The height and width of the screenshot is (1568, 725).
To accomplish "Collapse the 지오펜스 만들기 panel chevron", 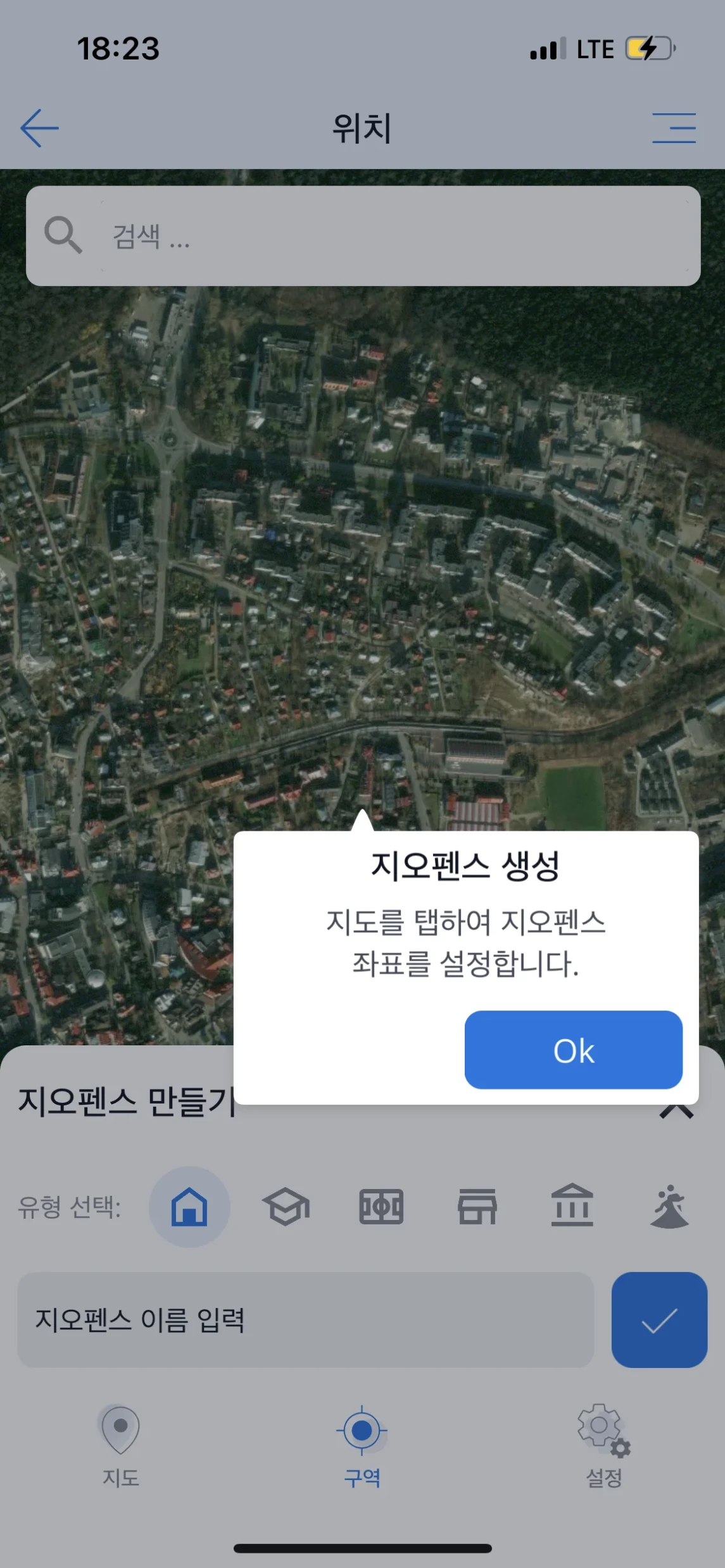I will 677,1113.
